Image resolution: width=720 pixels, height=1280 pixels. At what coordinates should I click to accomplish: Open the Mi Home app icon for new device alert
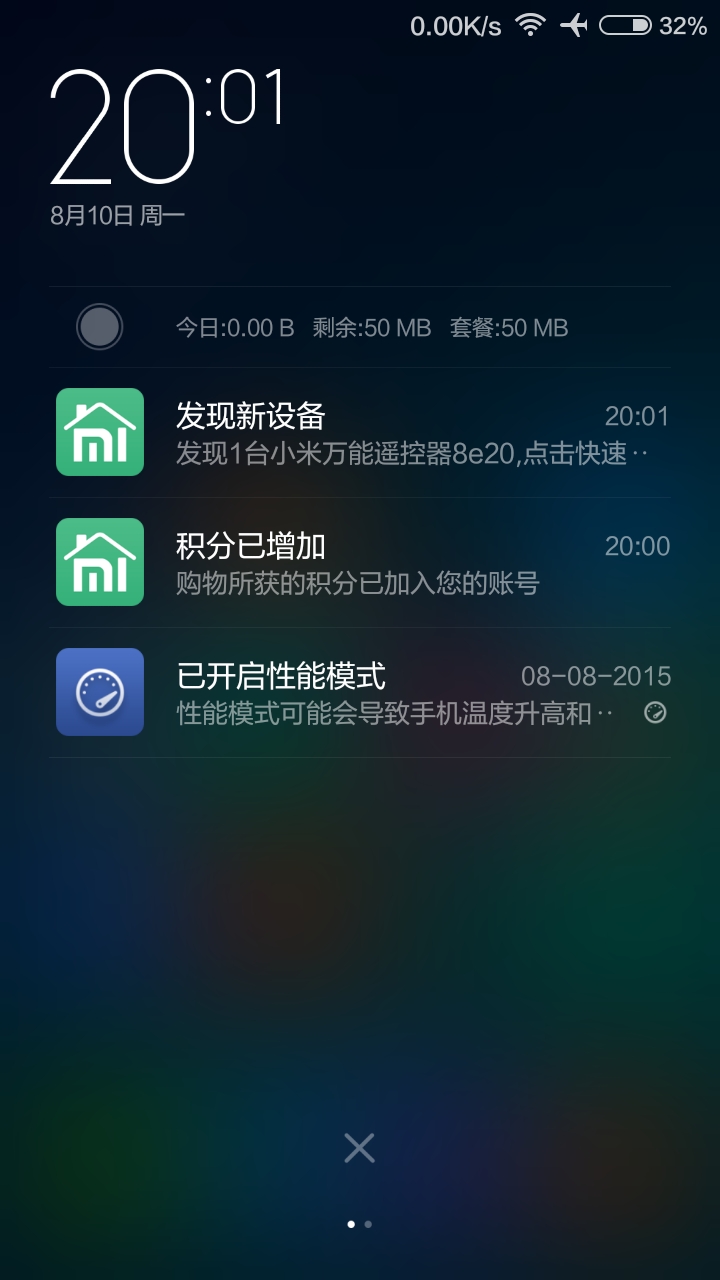(100, 431)
